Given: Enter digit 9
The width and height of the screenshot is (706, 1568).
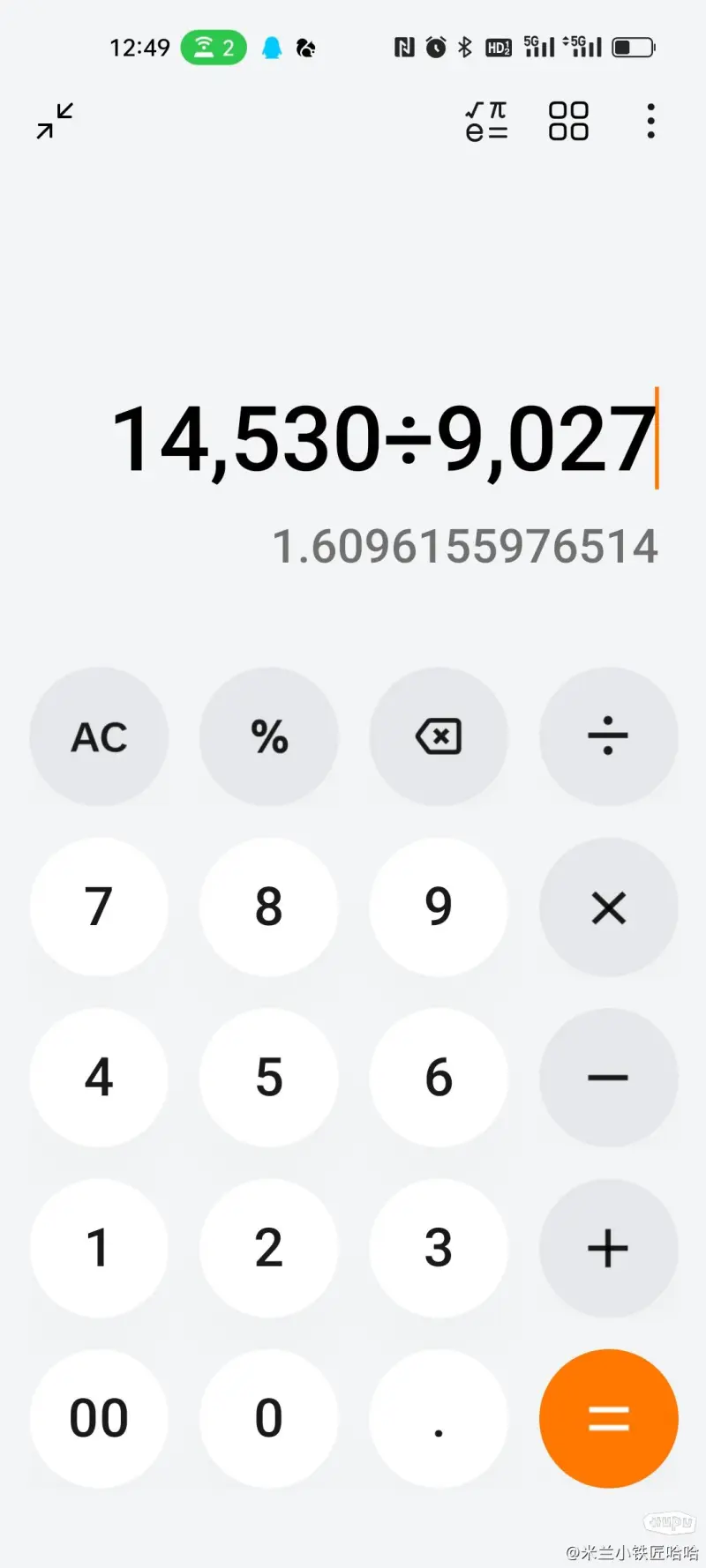Looking at the screenshot, I should [439, 907].
